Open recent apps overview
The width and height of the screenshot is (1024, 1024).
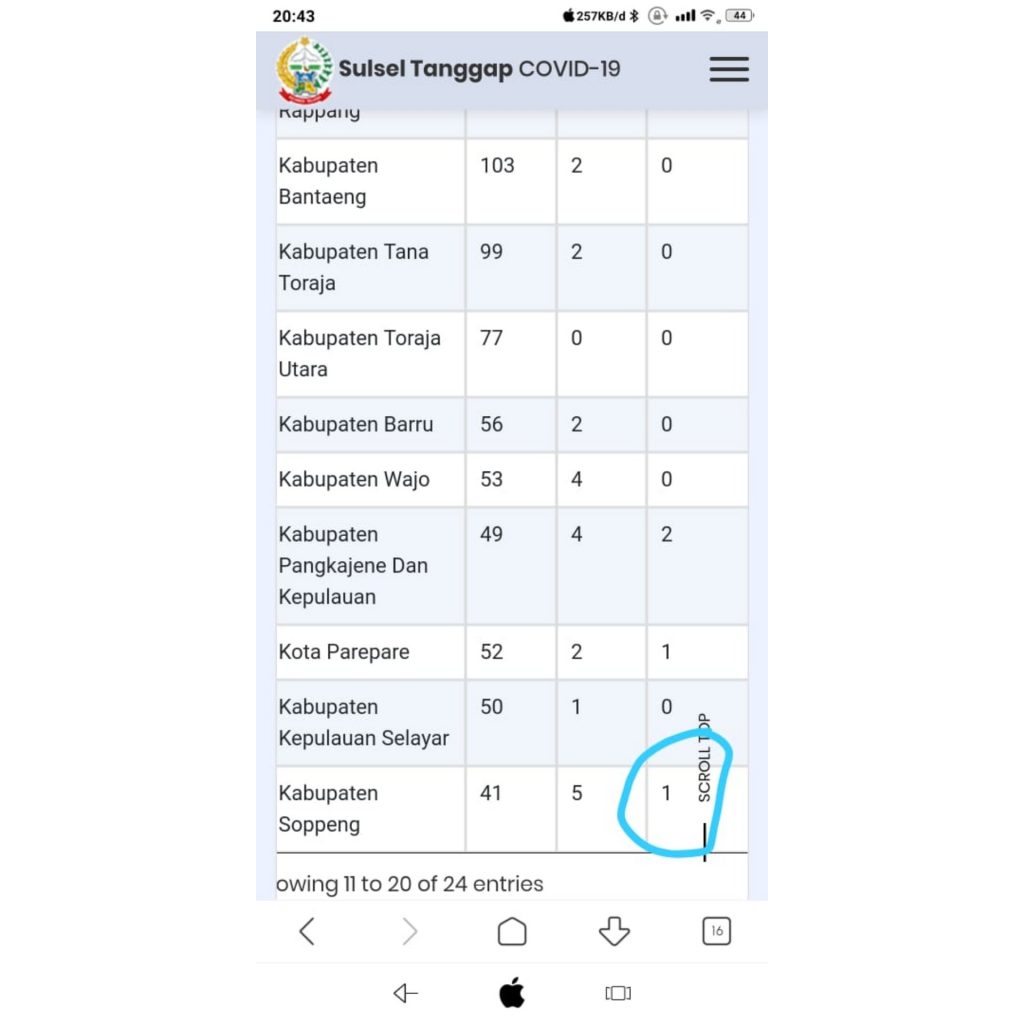(618, 993)
